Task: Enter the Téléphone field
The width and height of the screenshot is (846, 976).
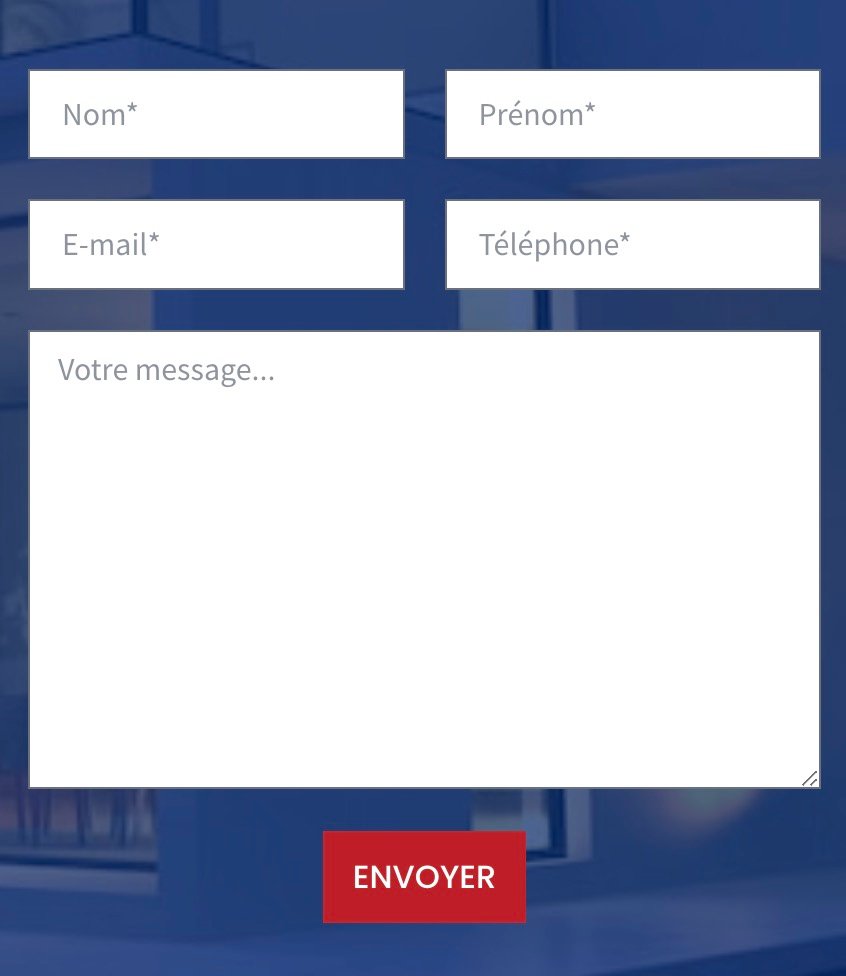Action: [632, 244]
